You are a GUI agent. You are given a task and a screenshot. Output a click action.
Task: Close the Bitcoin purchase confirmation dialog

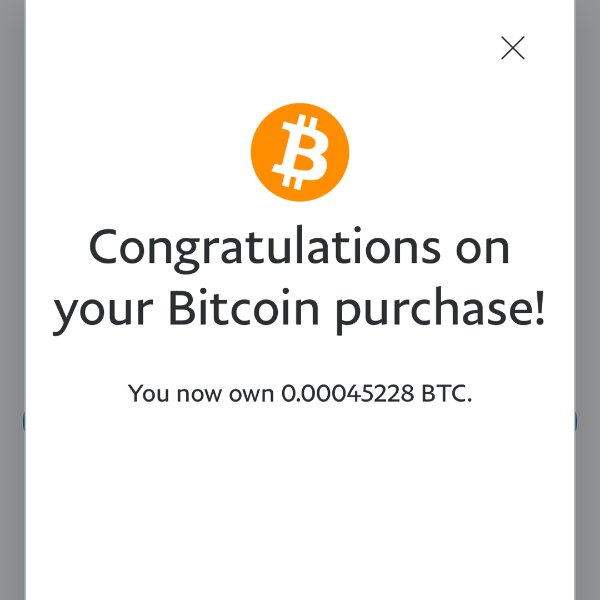pyautogui.click(x=513, y=48)
